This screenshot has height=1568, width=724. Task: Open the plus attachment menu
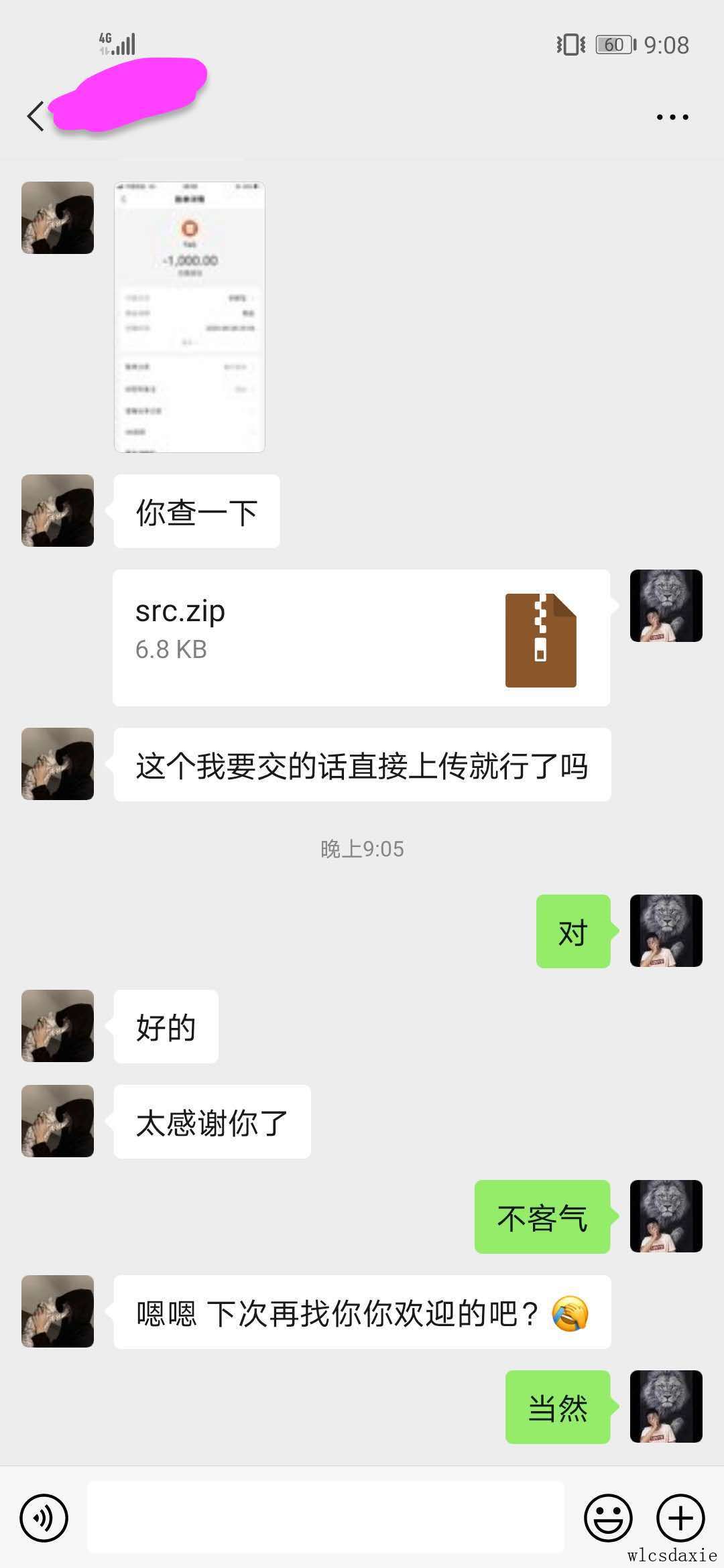(x=680, y=1518)
